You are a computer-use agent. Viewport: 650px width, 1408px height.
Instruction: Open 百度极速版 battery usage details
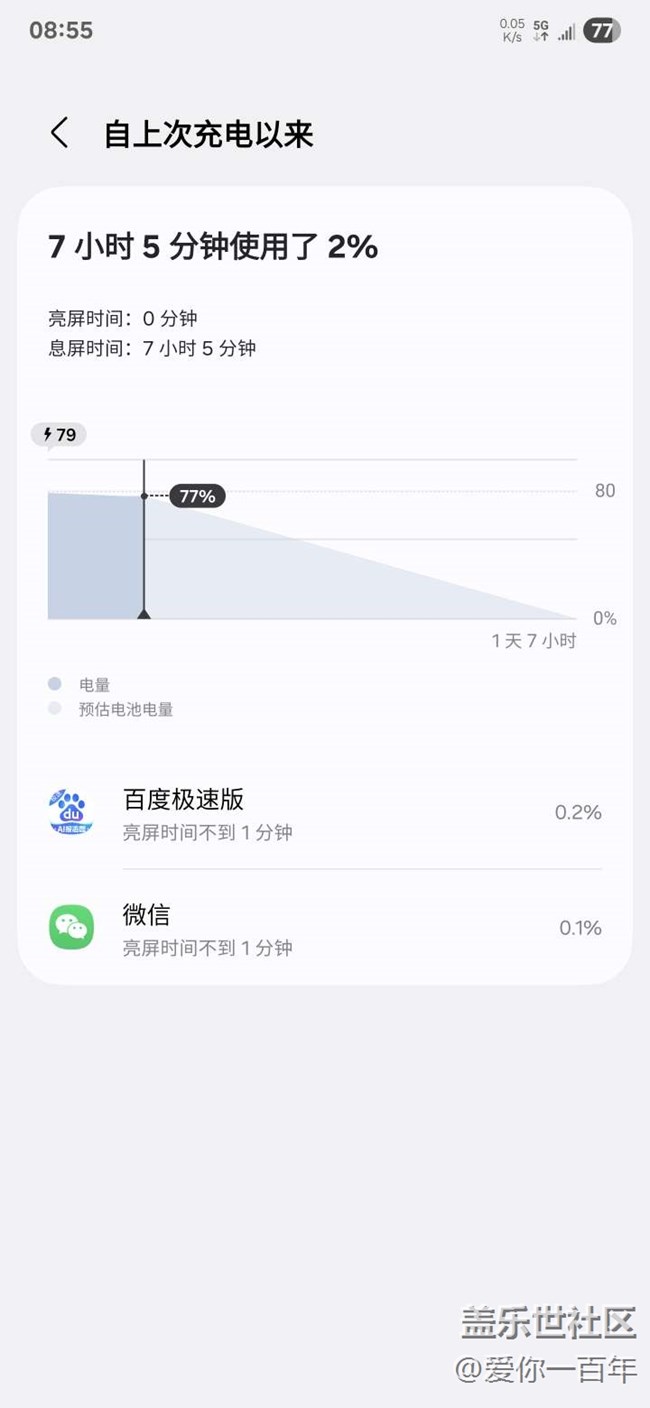click(325, 813)
